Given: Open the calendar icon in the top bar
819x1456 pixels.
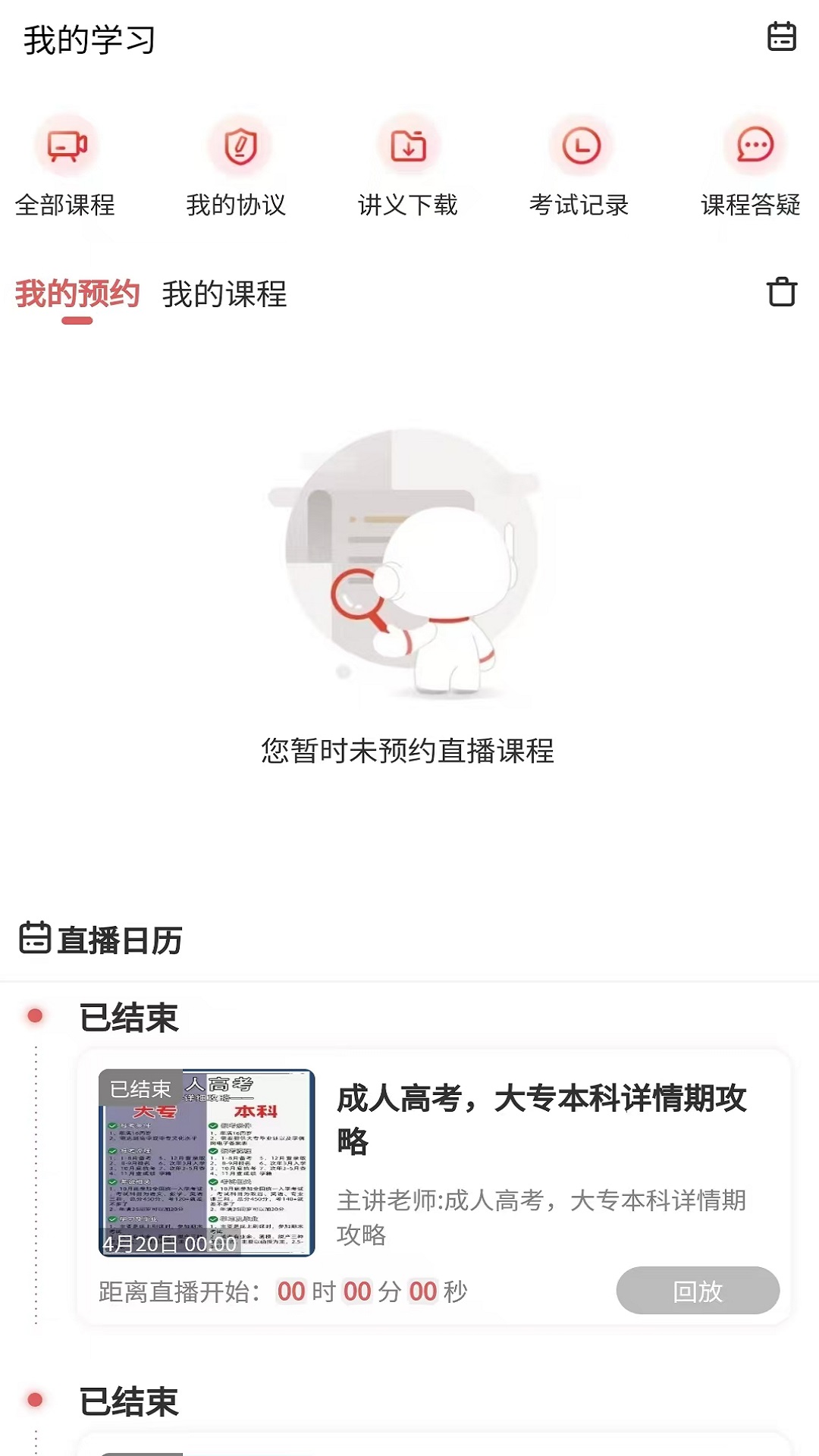Looking at the screenshot, I should pyautogui.click(x=781, y=36).
